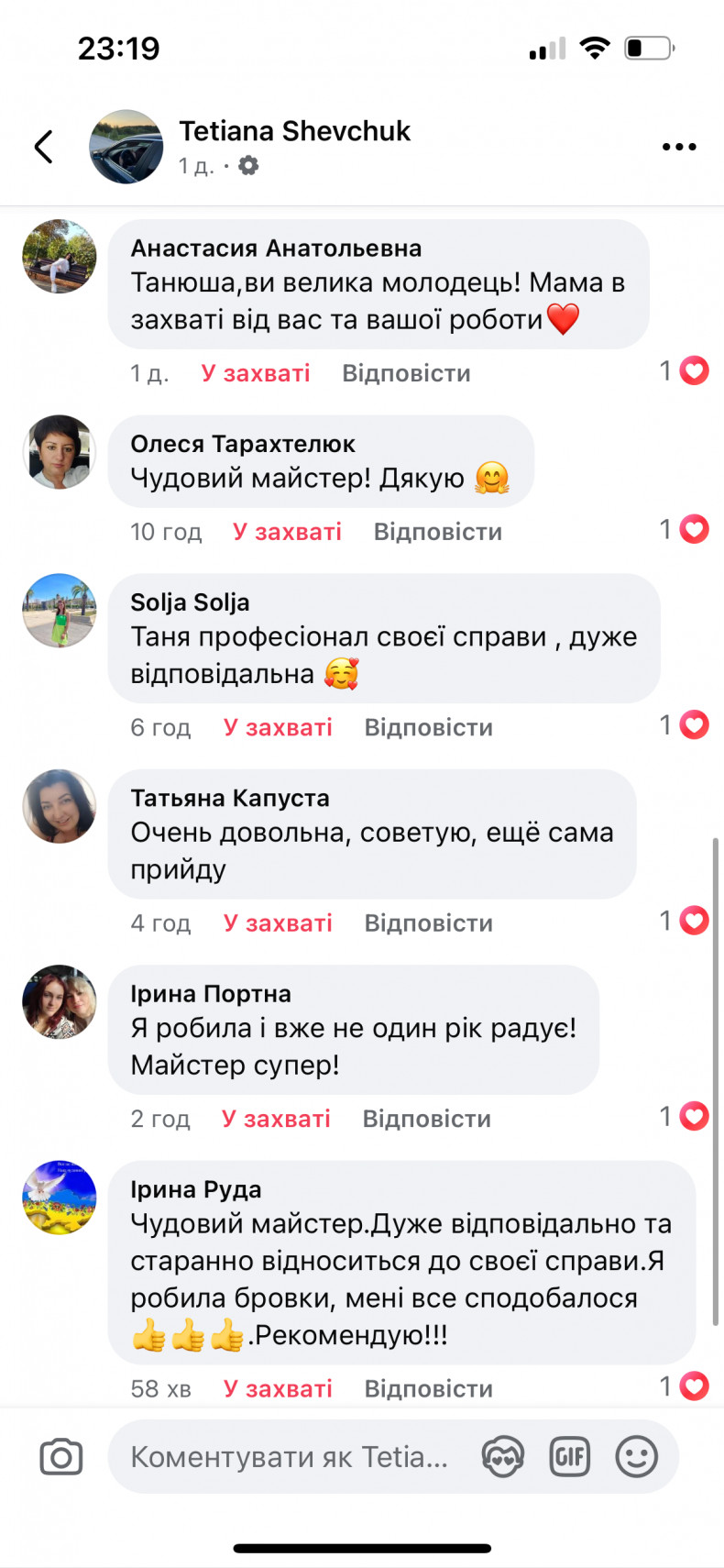The image size is (724, 1568).
Task: Open Татьяна Капуста's profile name
Action: tap(230, 798)
